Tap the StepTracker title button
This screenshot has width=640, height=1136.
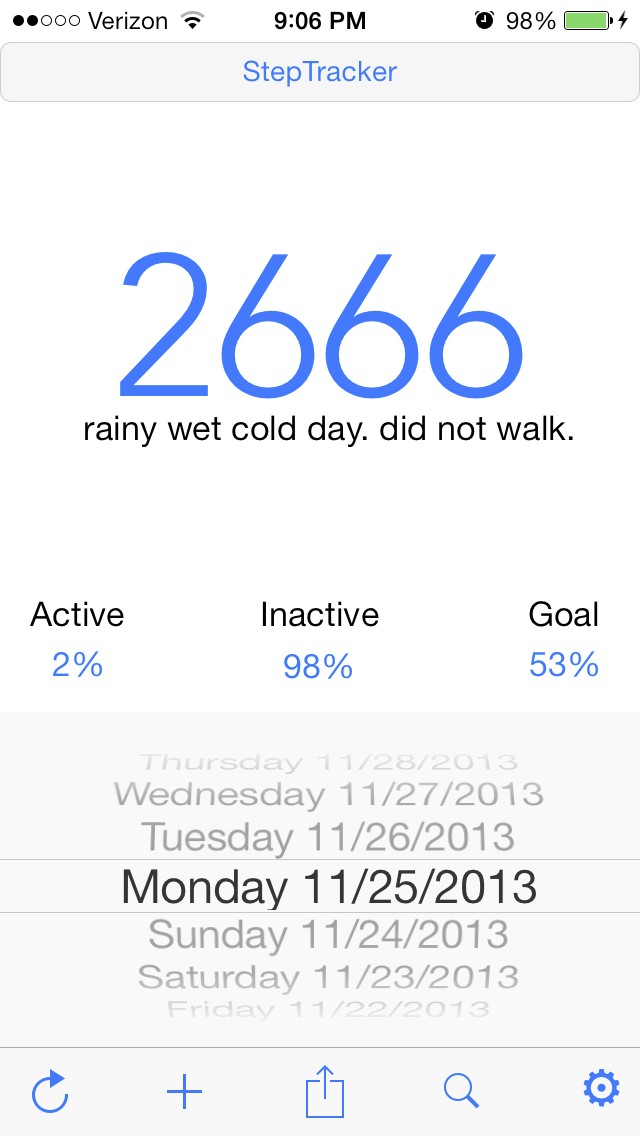pos(320,72)
